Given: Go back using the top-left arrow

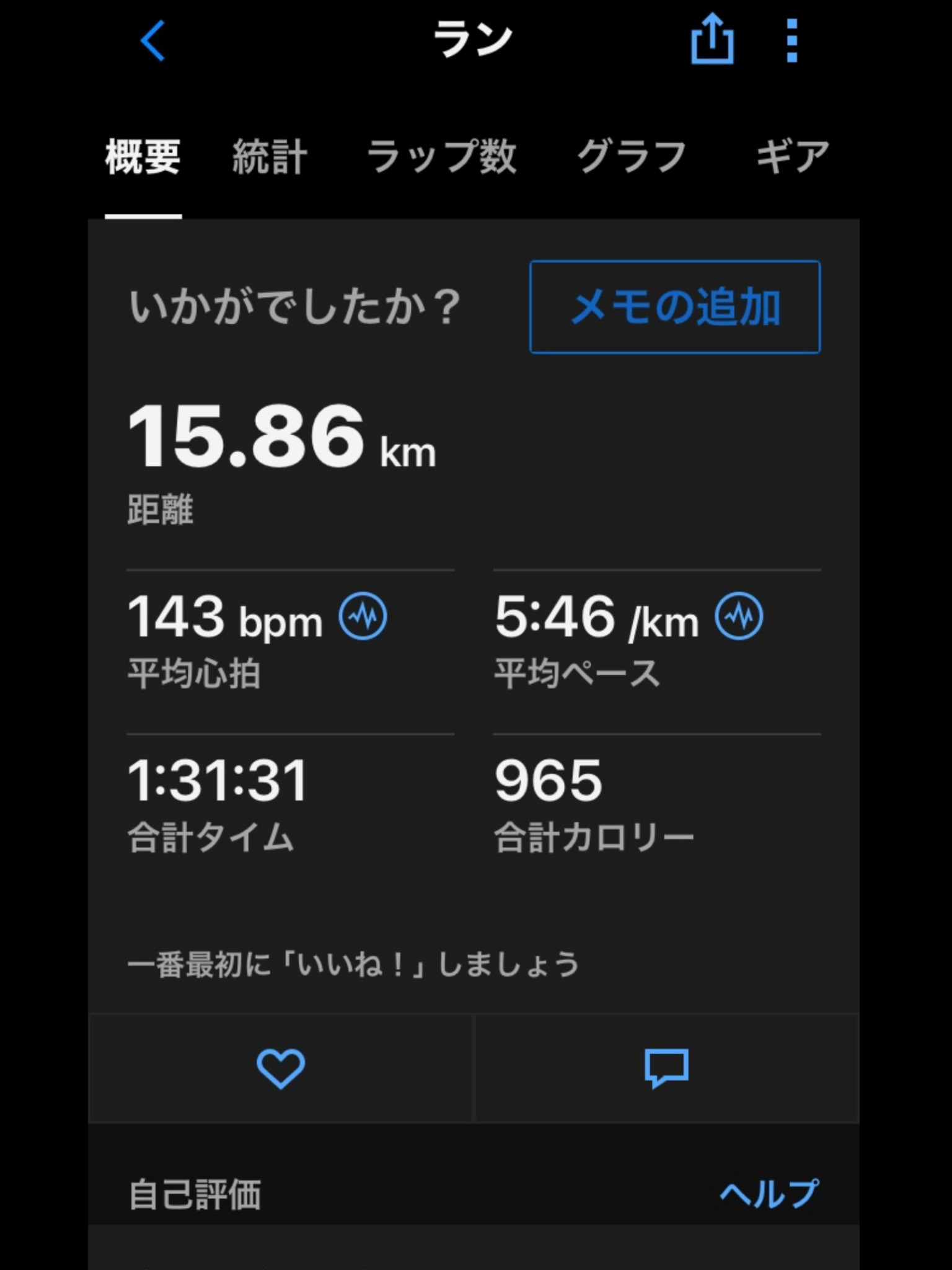Looking at the screenshot, I should (152, 41).
